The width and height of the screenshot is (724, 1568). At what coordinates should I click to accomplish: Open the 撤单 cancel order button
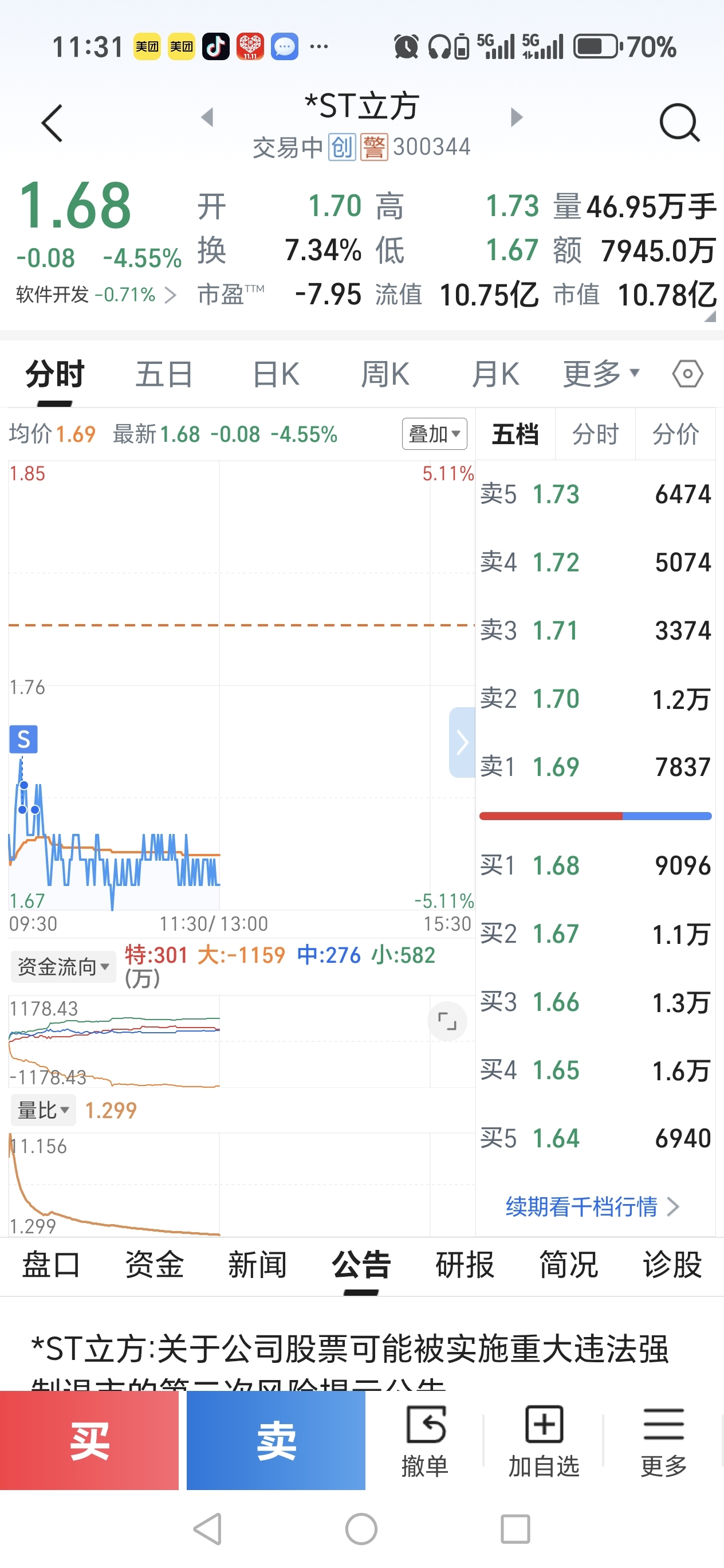point(425,1441)
